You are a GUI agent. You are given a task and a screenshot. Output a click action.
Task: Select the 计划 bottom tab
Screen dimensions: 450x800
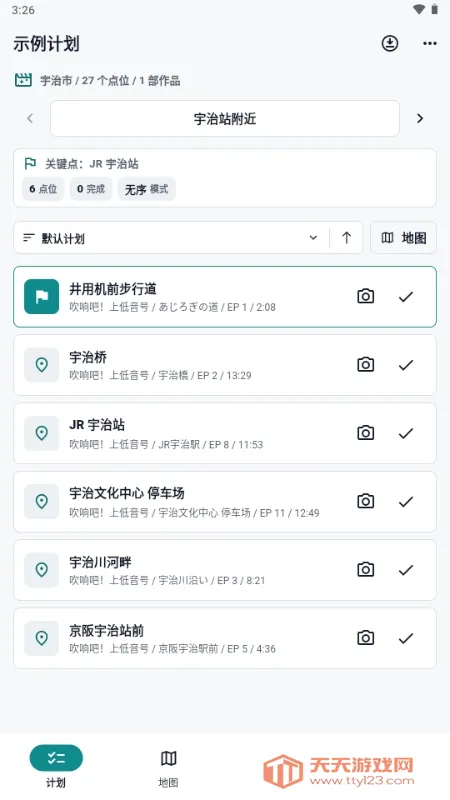tap(56, 767)
